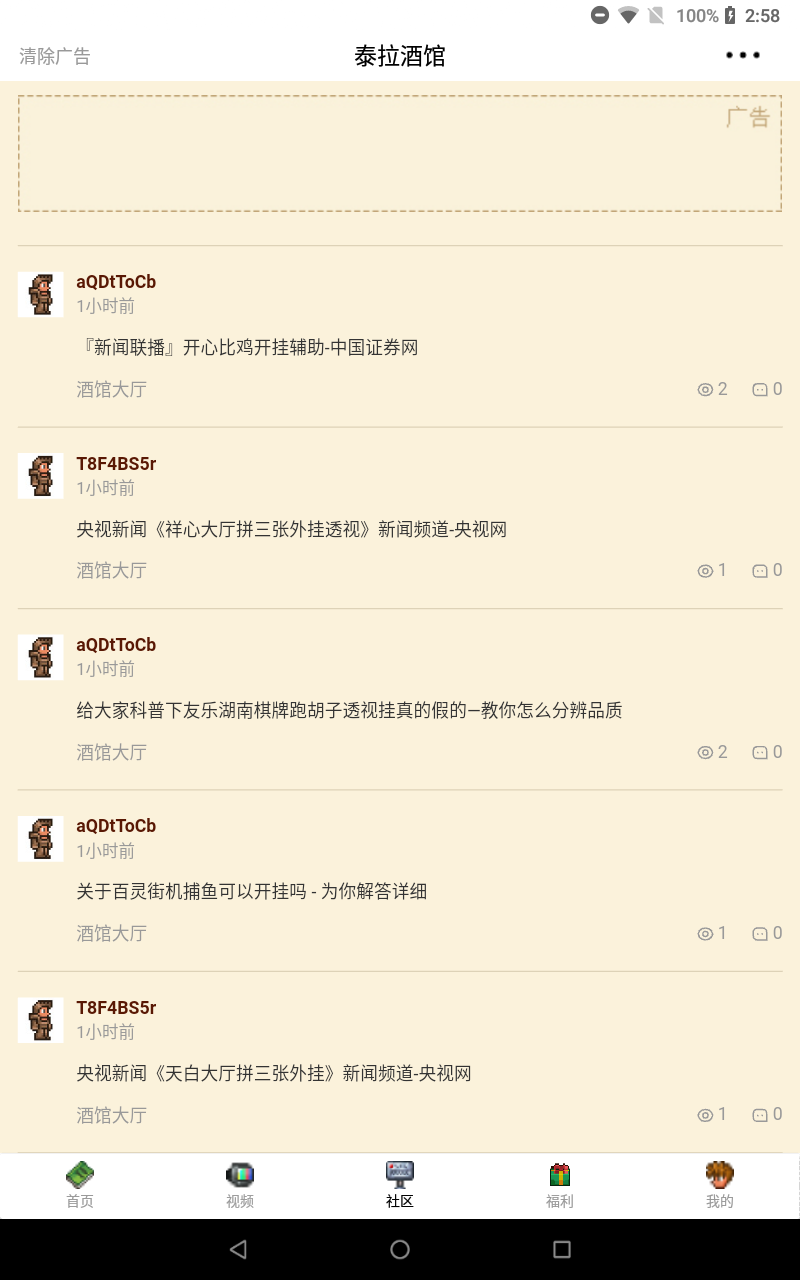Open the 我的 profile tab
Viewport: 800px width, 1280px height.
[720, 1186]
